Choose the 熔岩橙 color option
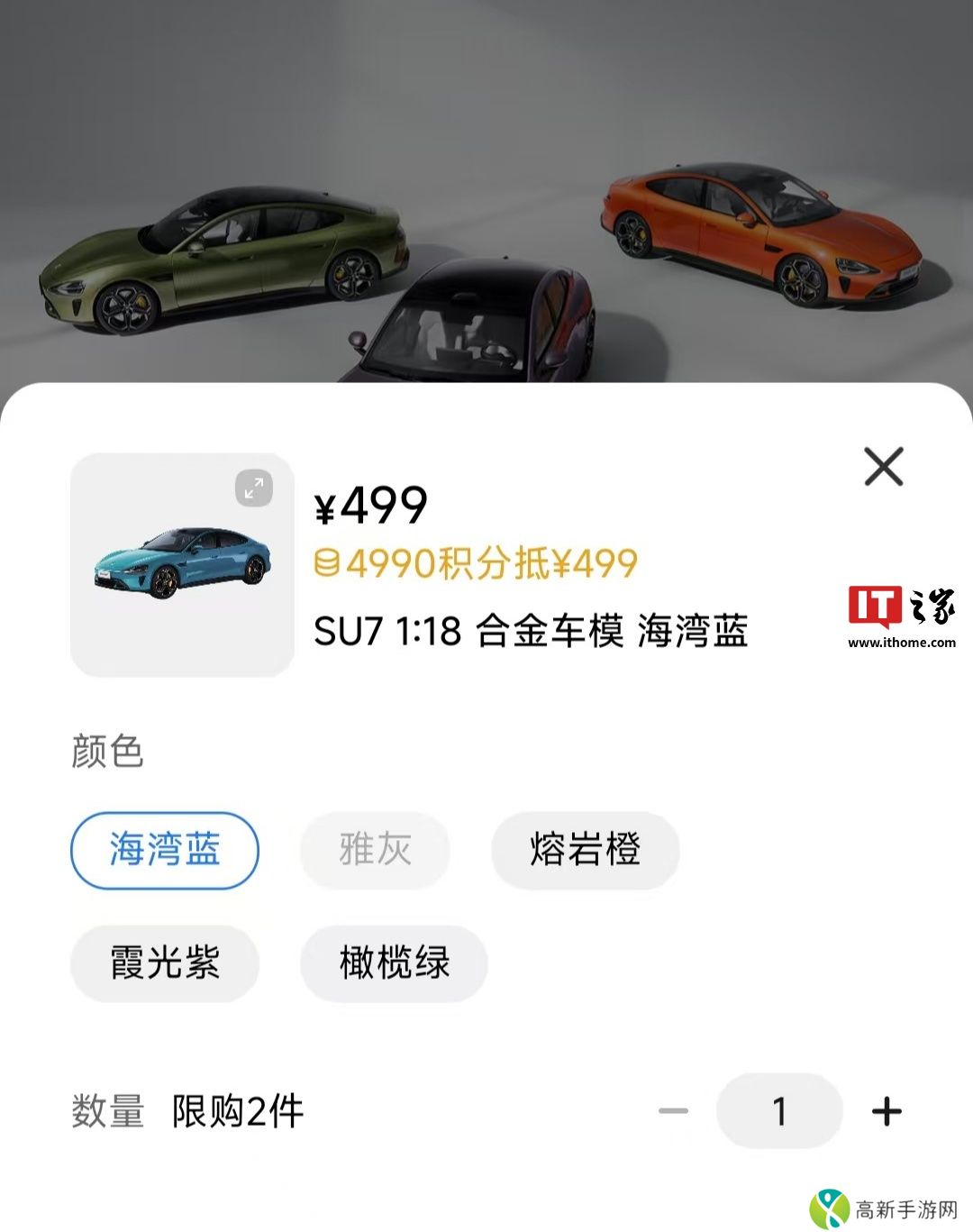This screenshot has height=1232, width=973. click(x=585, y=850)
